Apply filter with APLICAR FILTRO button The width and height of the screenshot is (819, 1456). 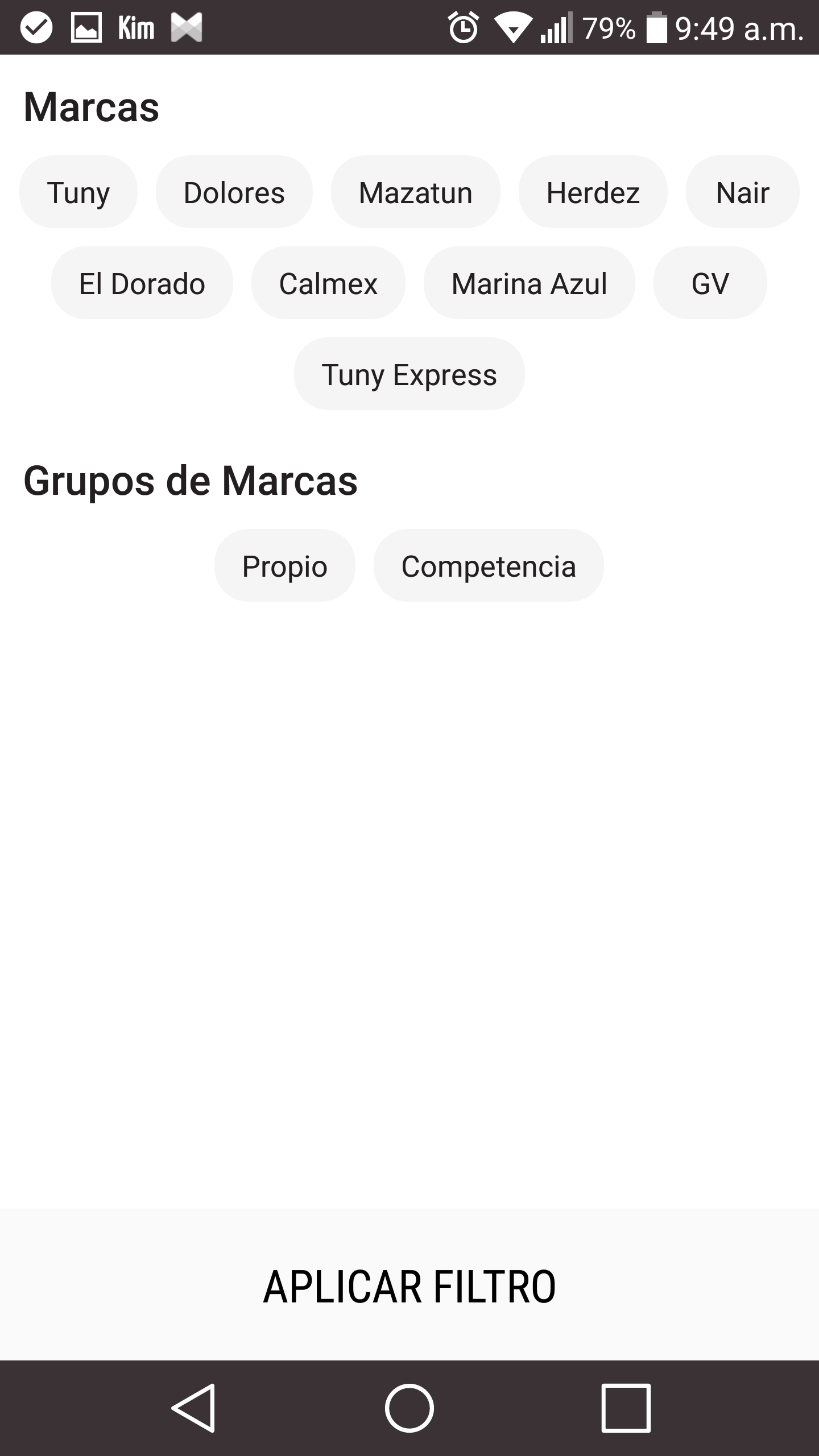click(409, 1287)
